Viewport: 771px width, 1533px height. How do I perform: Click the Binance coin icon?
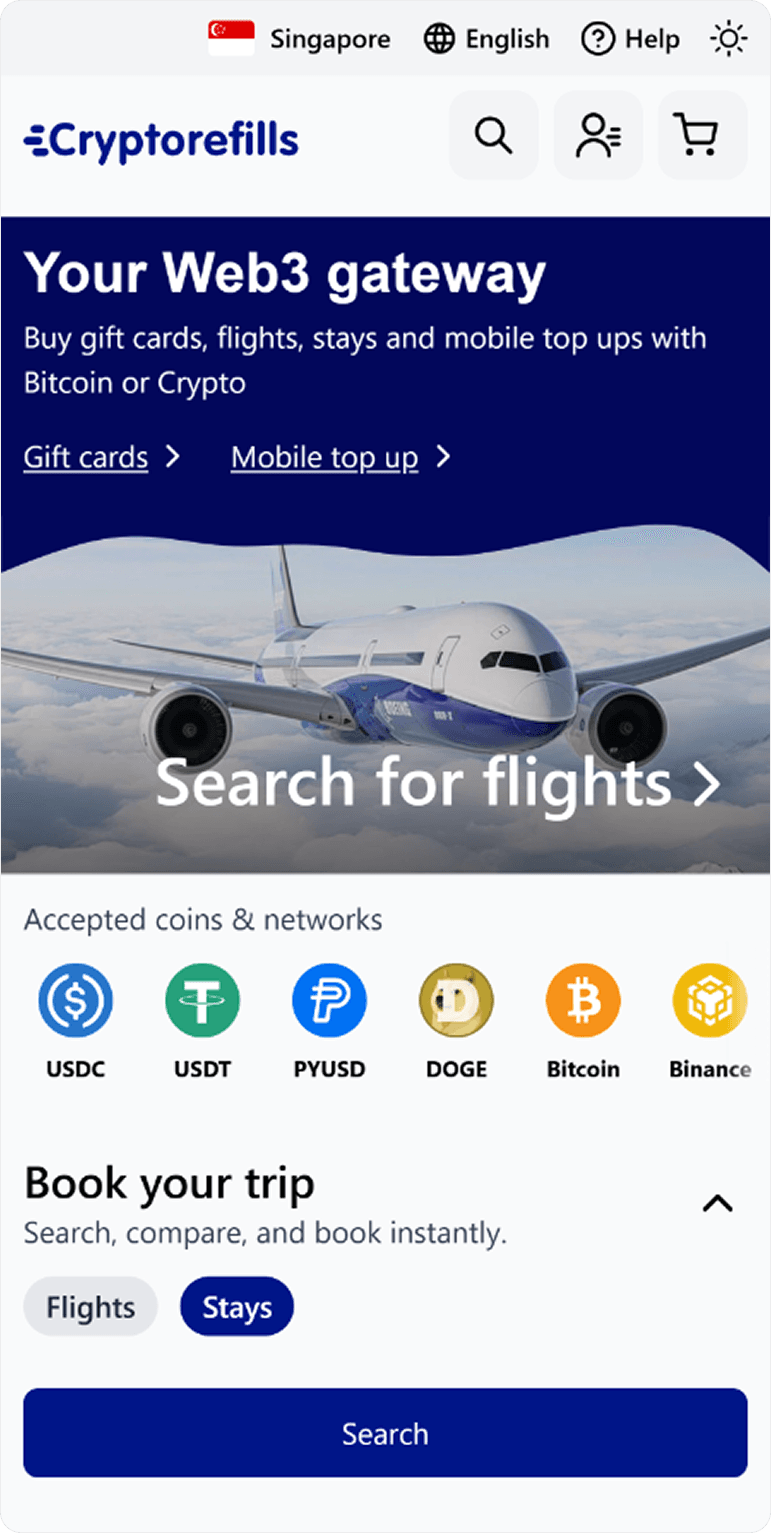click(x=709, y=999)
